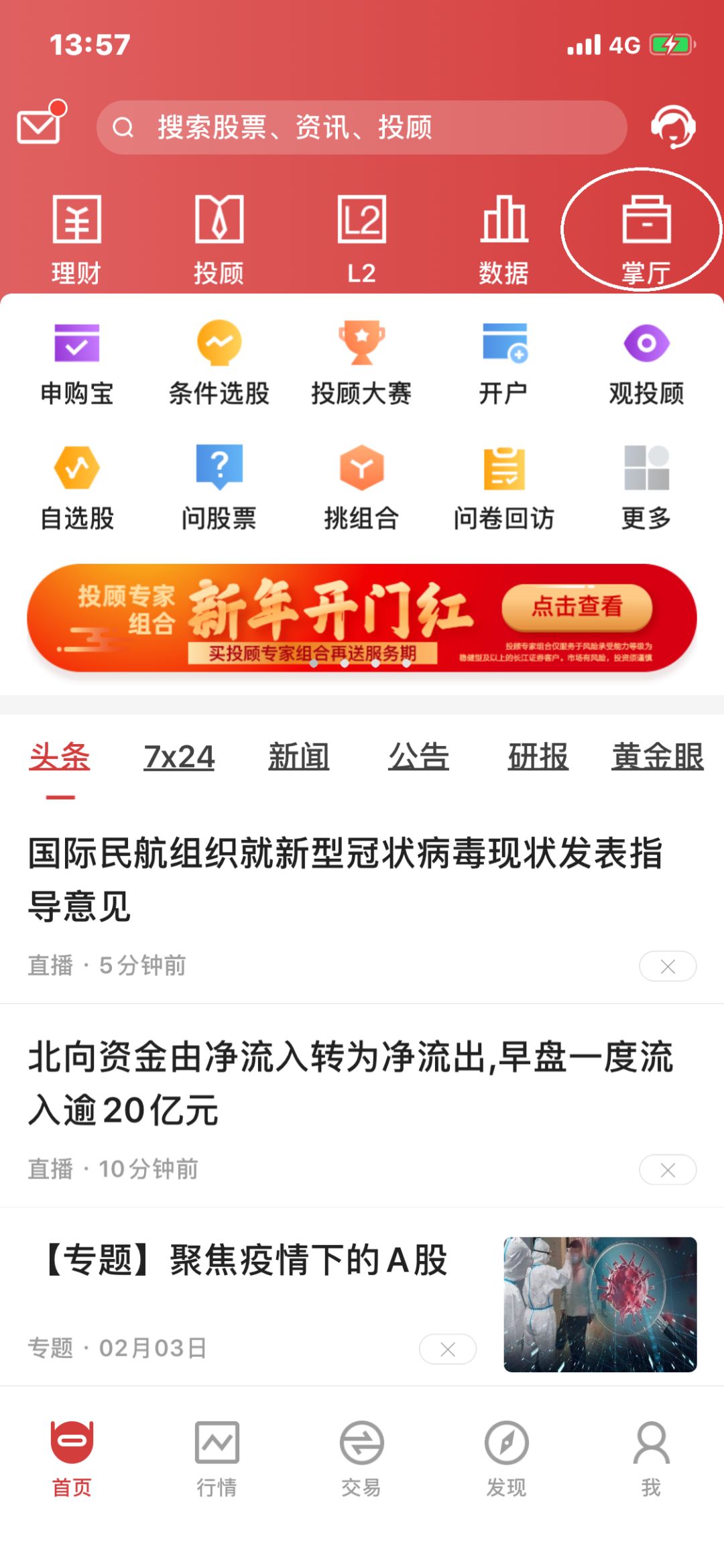Viewport: 724px width, 1568px height.
Task: Open the 研报 research reports tab
Action: (x=538, y=756)
